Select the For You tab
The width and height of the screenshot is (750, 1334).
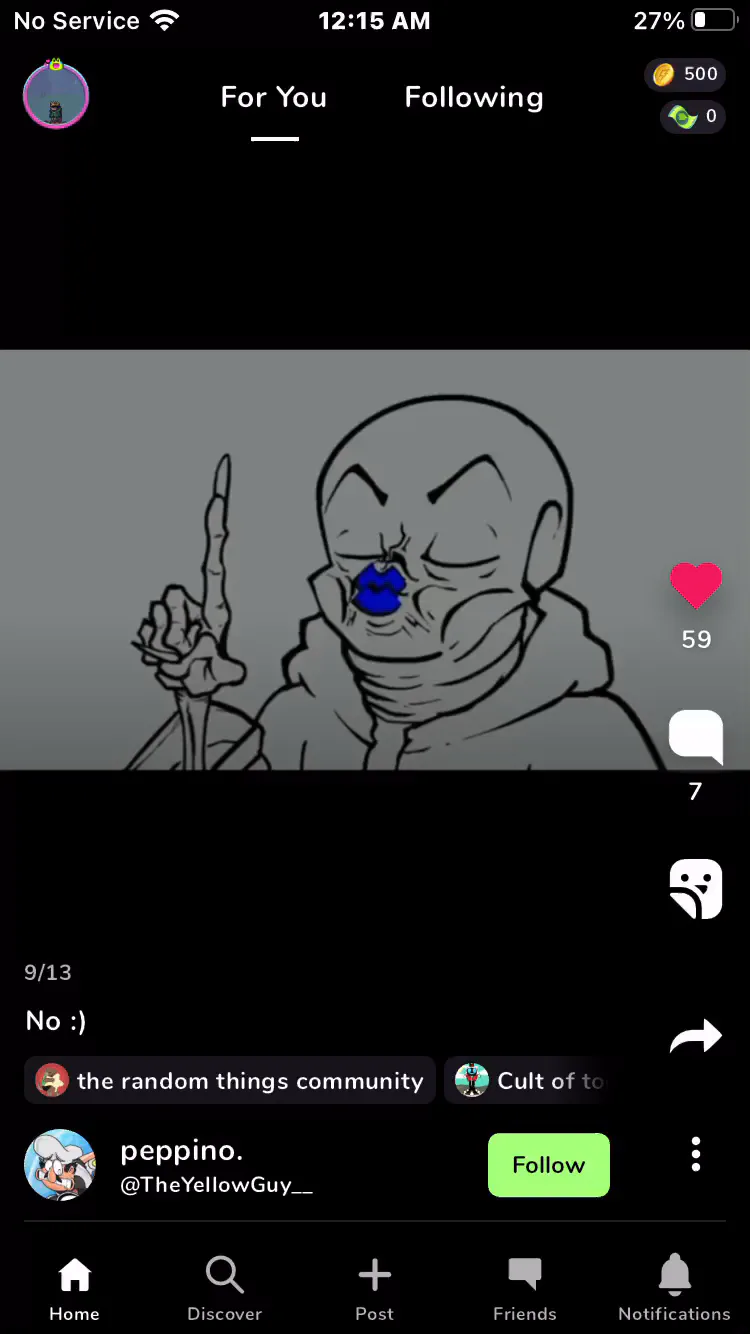(x=274, y=97)
